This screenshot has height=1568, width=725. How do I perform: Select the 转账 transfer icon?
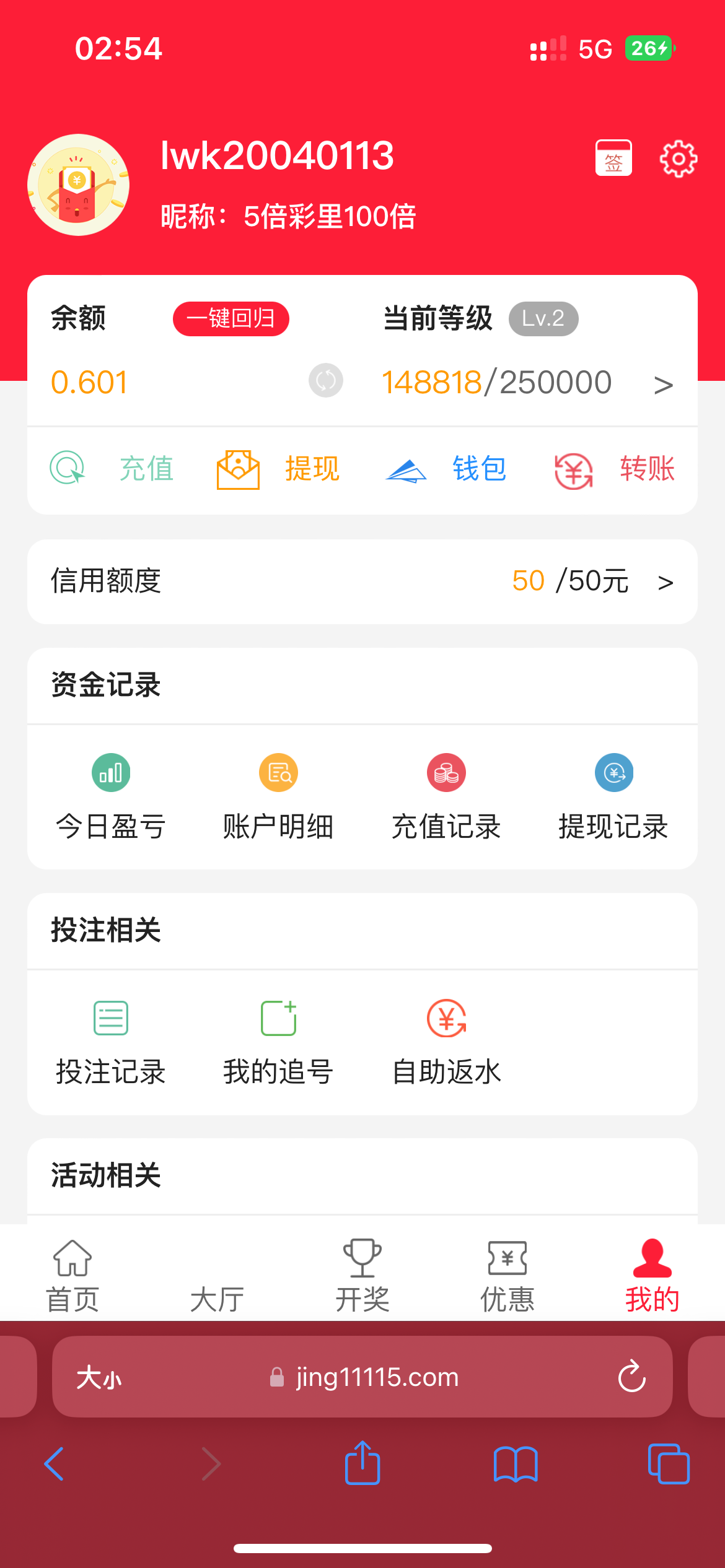(573, 471)
